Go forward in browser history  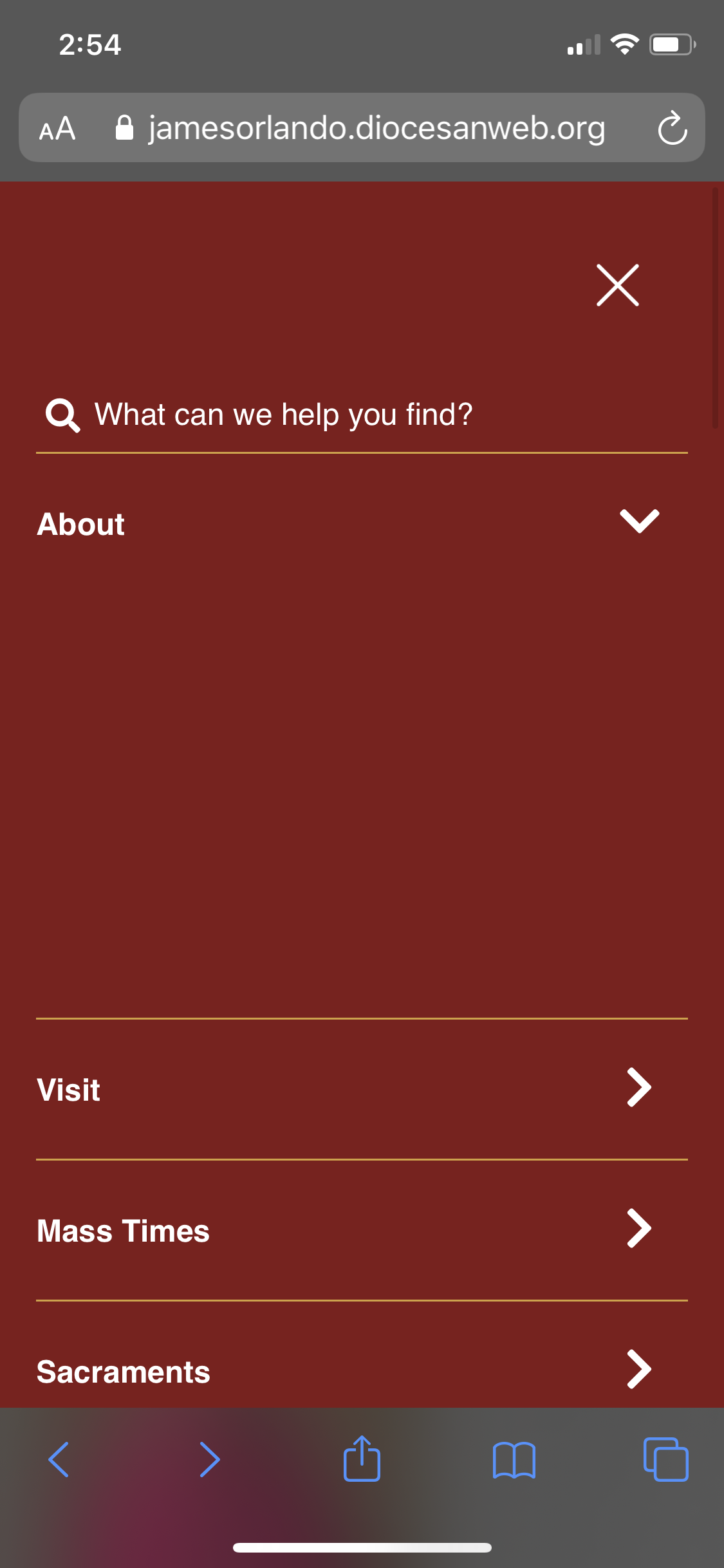pyautogui.click(x=210, y=1459)
